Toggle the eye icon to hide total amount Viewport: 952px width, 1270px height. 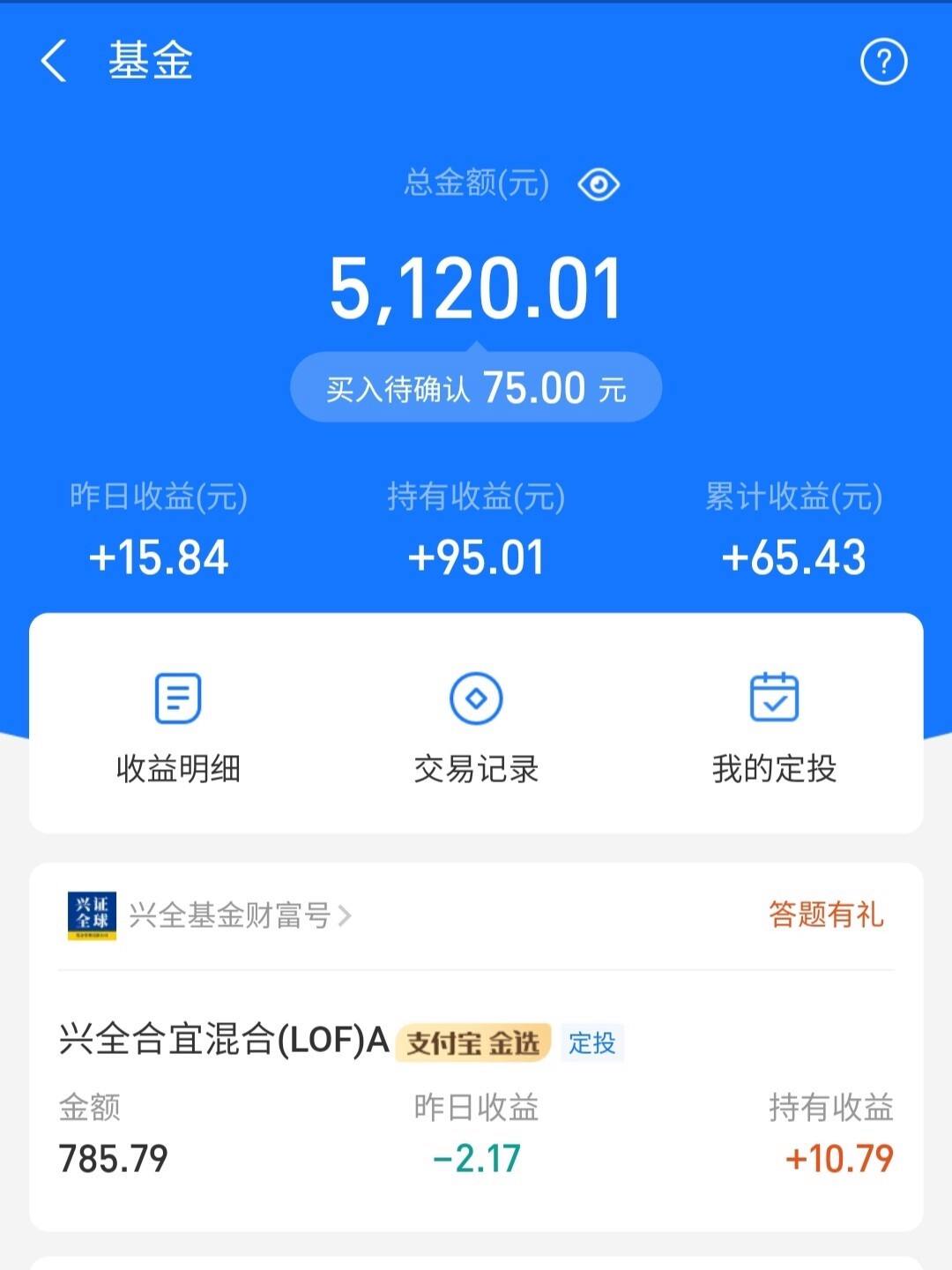599,183
